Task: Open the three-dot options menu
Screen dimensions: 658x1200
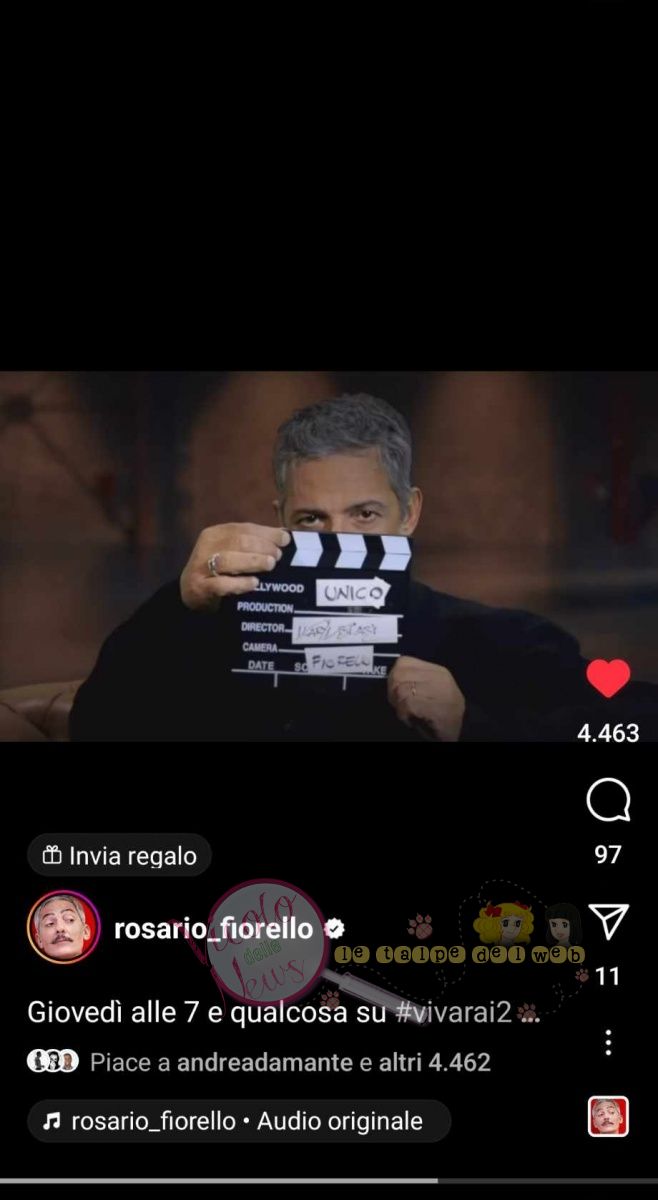Action: (x=608, y=1042)
